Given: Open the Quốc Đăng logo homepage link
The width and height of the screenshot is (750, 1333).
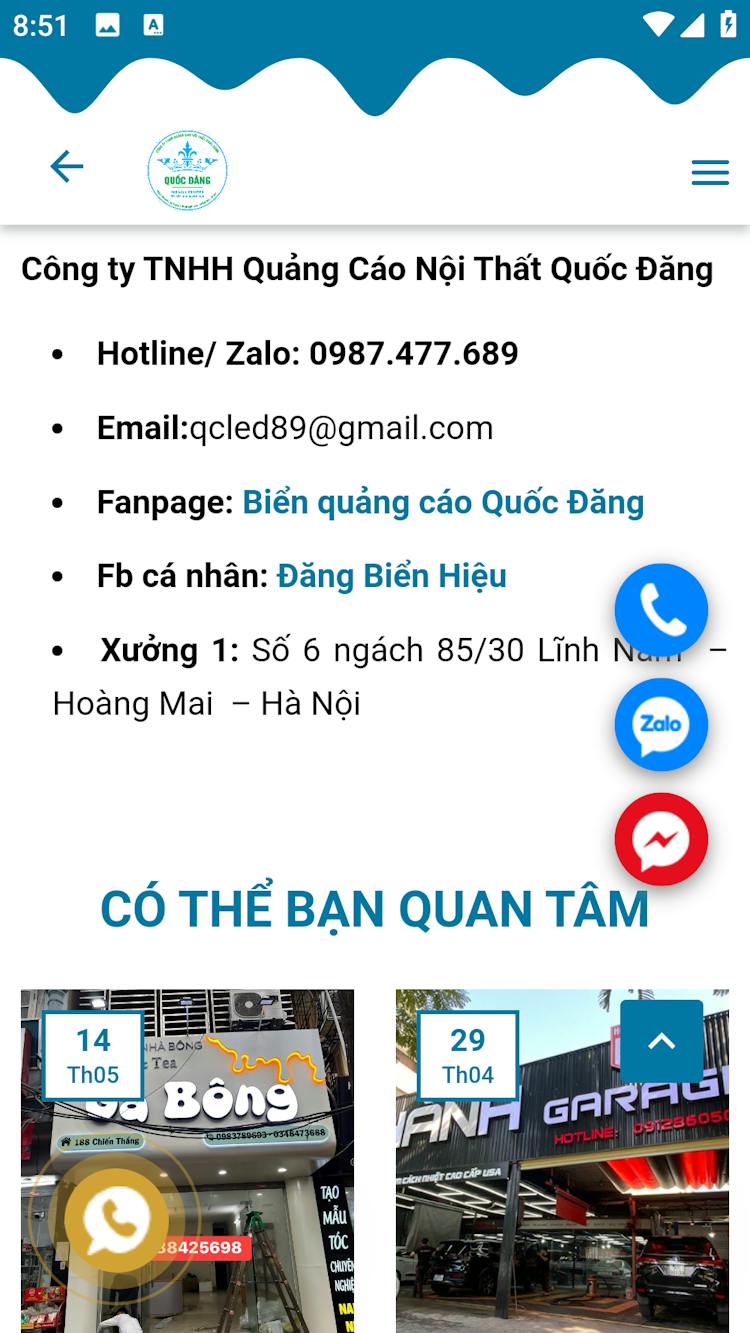Looking at the screenshot, I should pyautogui.click(x=187, y=171).
